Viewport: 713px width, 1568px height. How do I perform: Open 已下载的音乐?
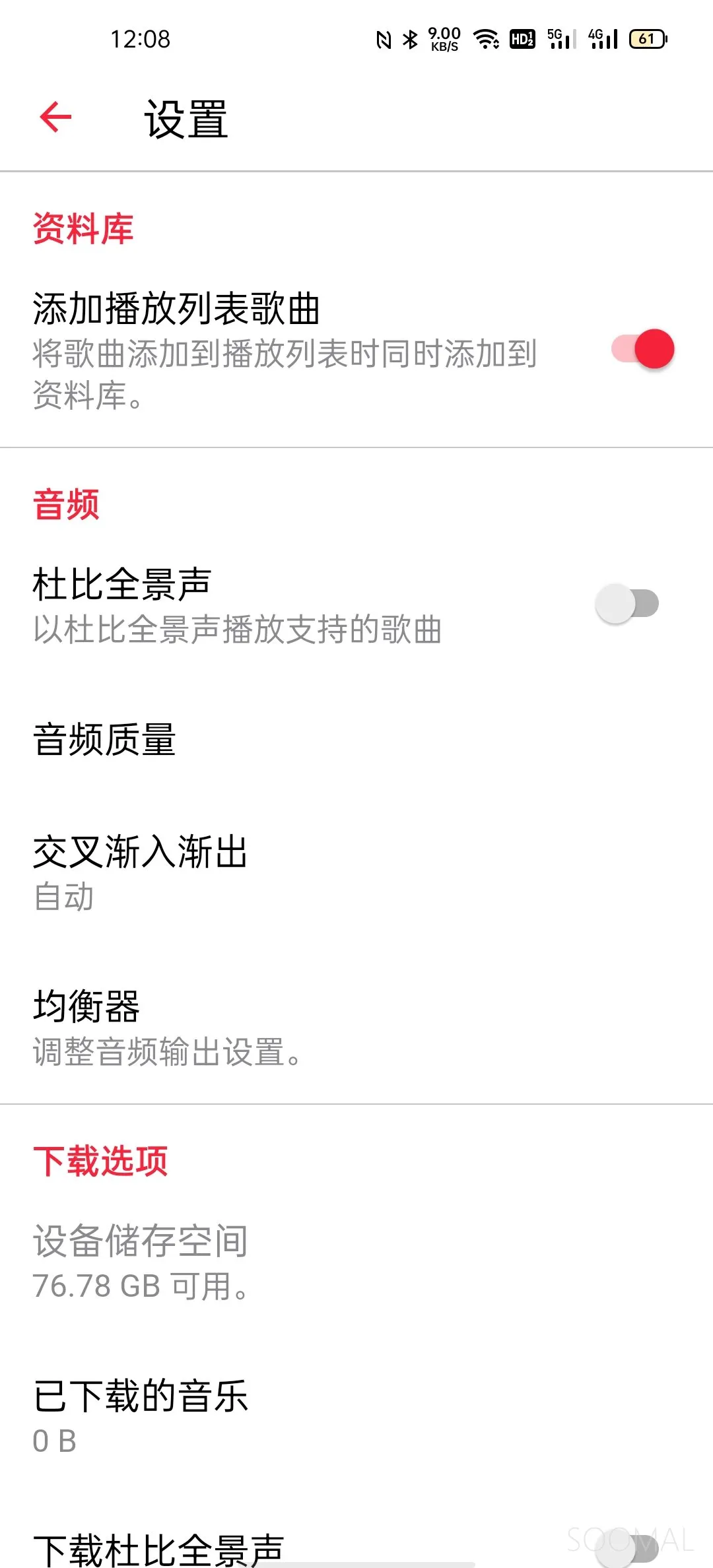click(356, 1416)
